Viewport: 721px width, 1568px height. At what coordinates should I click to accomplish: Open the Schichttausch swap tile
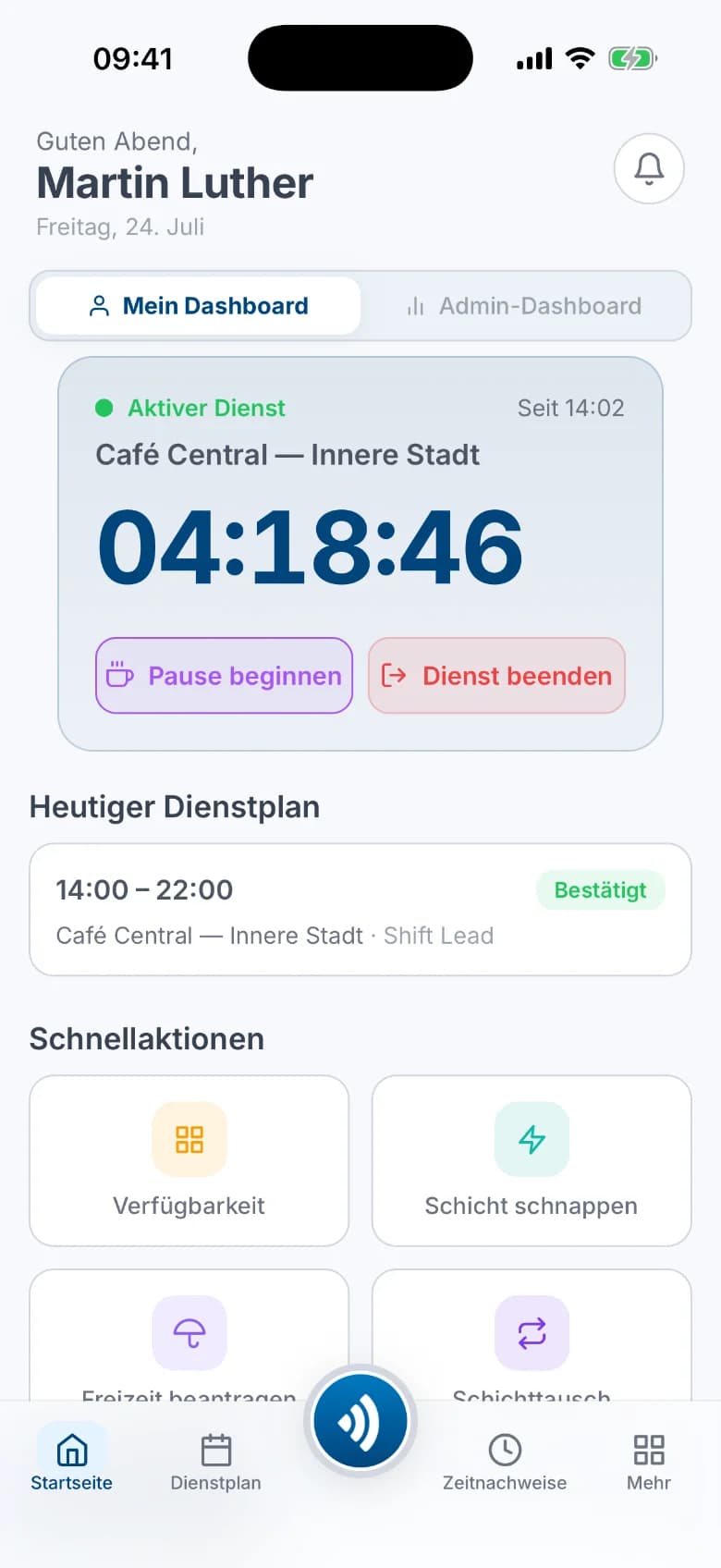pos(532,1336)
